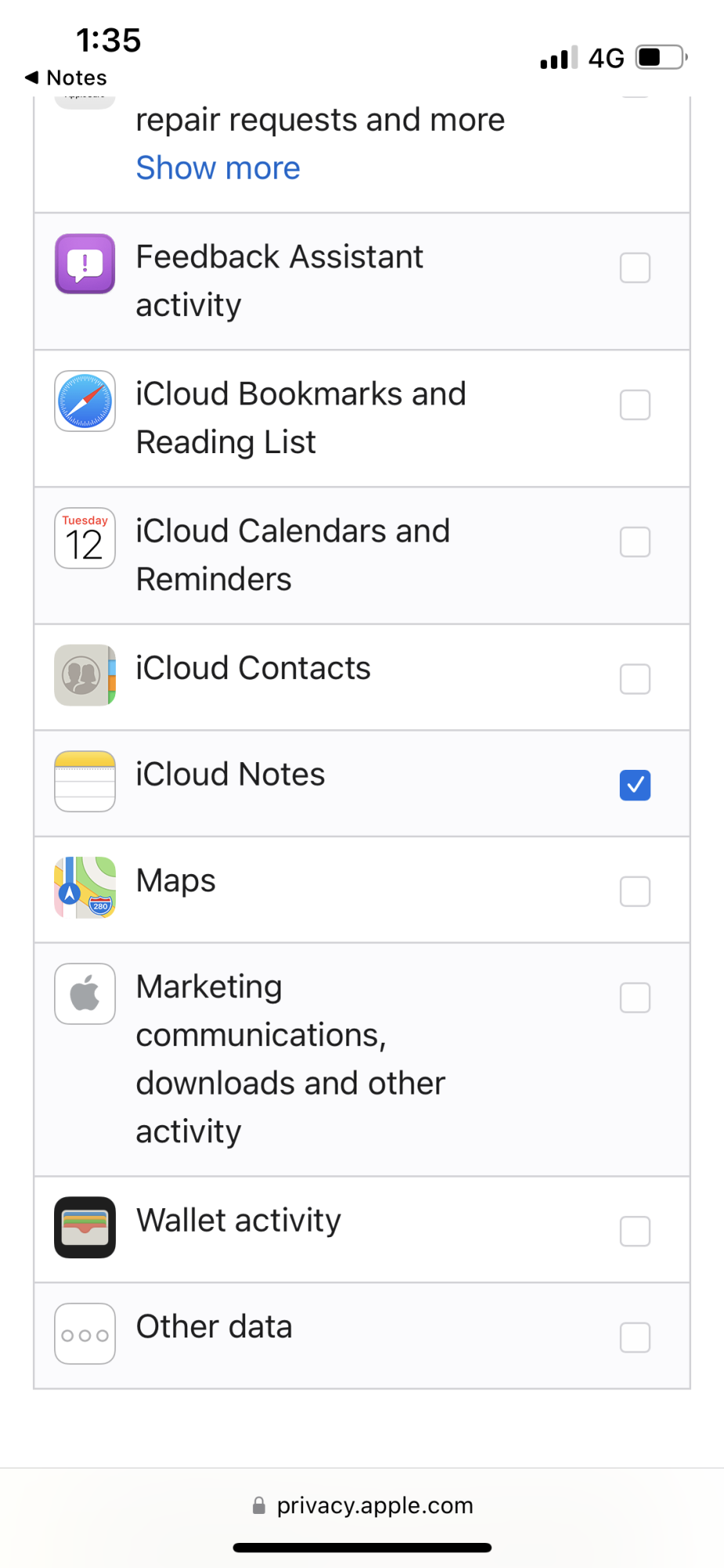Check the Maps data checkbox
The image size is (724, 1568).
pos(635,891)
